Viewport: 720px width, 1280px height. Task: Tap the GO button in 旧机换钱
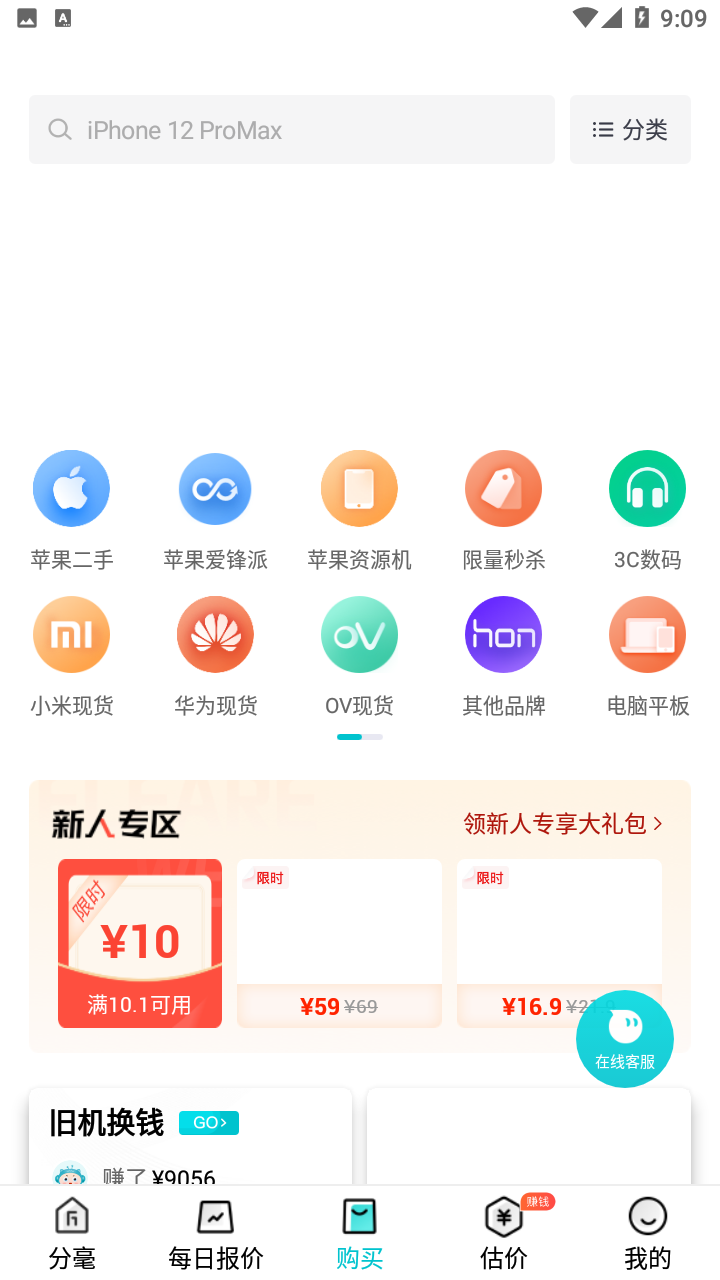[209, 1122]
